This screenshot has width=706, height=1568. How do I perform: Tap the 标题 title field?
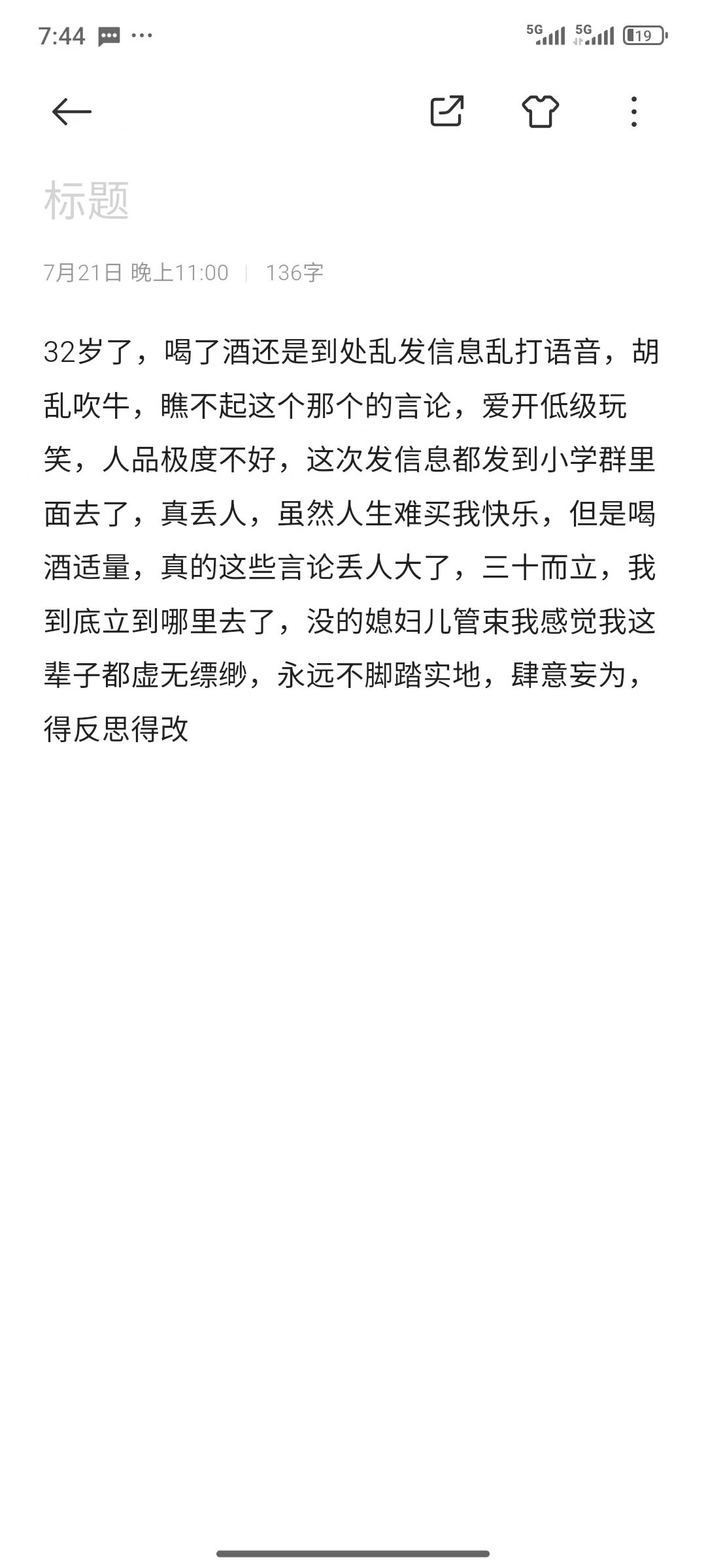[87, 201]
